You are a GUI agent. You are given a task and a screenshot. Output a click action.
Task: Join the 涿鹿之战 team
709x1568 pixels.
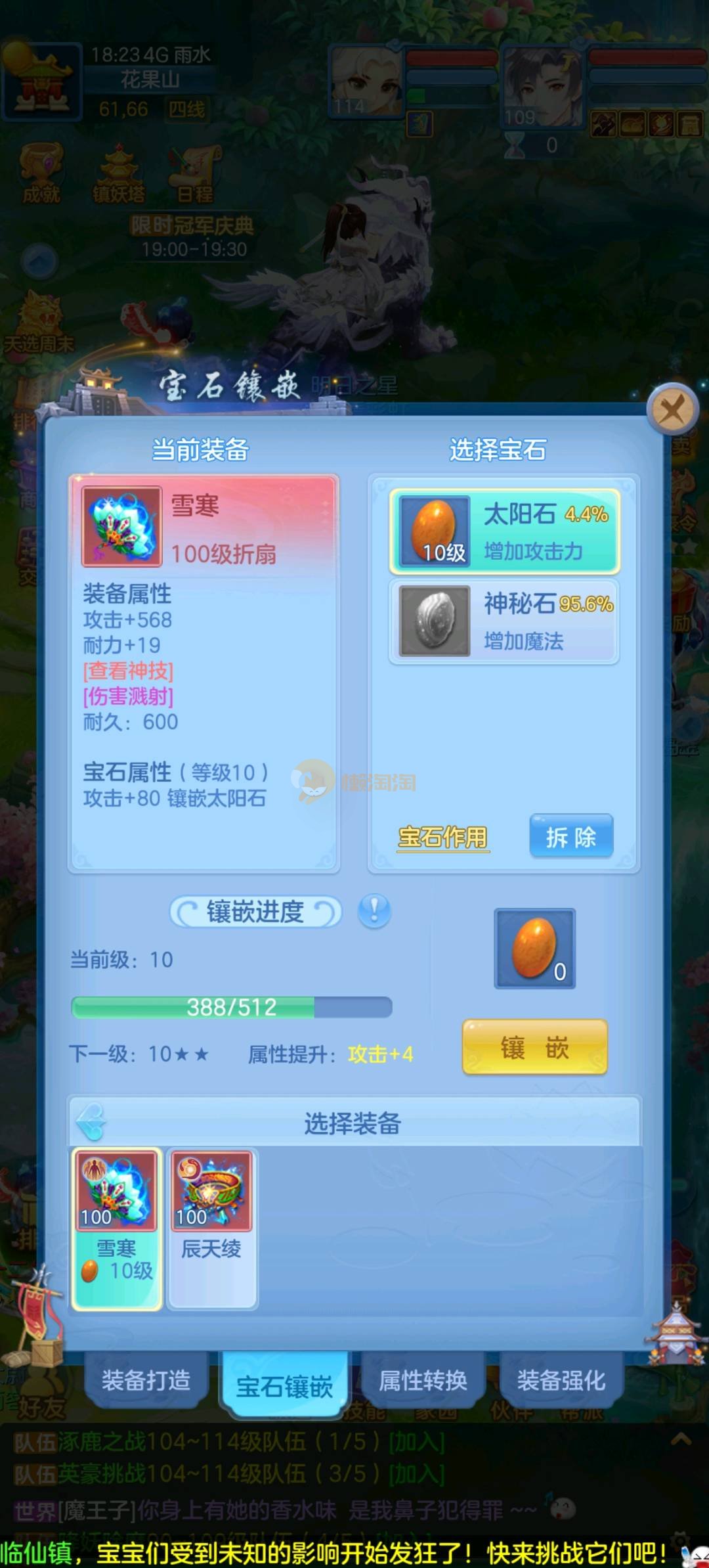click(x=417, y=1442)
